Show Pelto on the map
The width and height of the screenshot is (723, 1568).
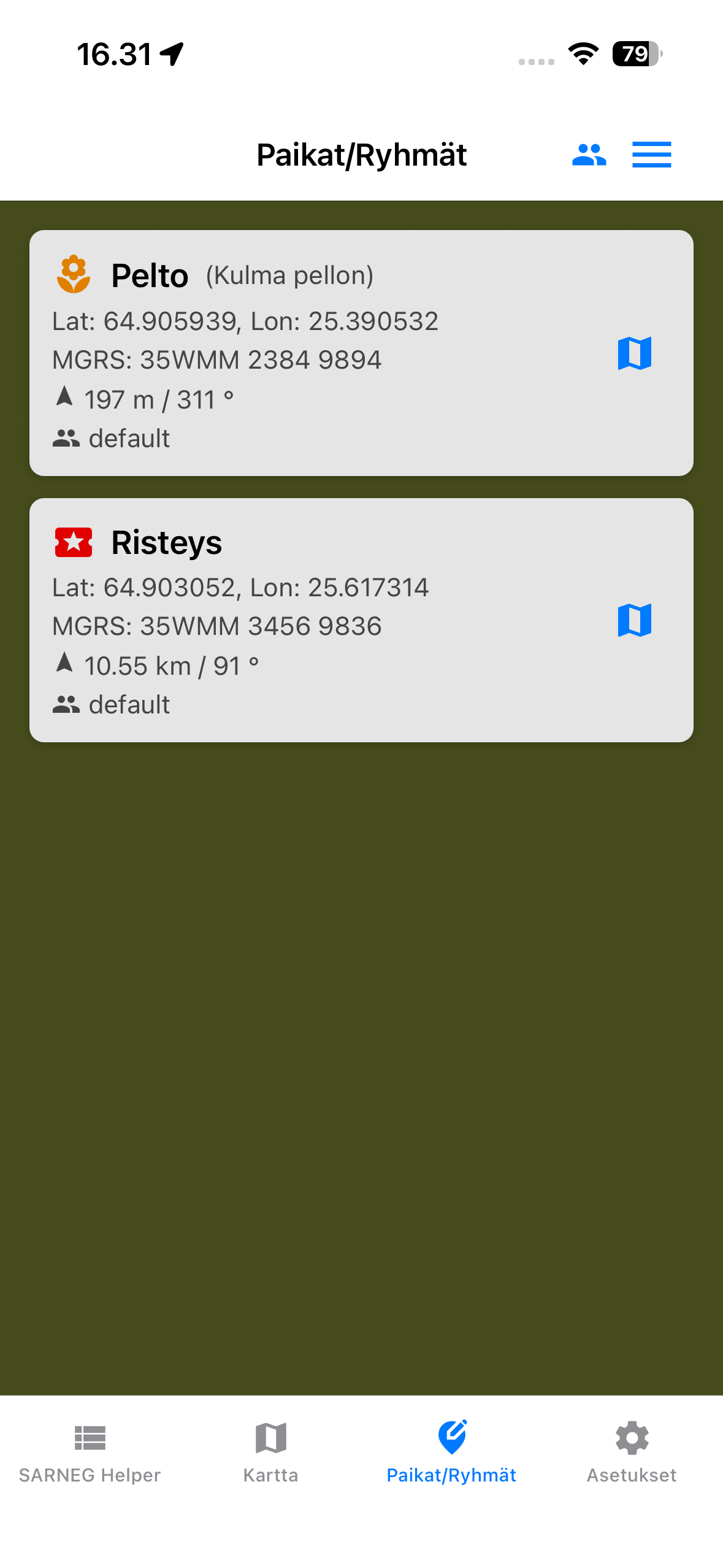[x=634, y=353]
